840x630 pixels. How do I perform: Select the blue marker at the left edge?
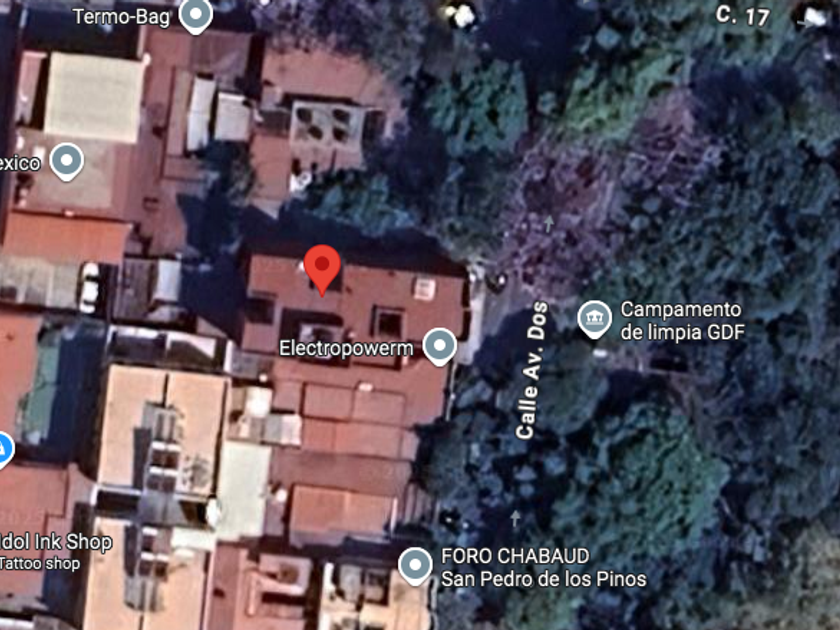(3, 449)
